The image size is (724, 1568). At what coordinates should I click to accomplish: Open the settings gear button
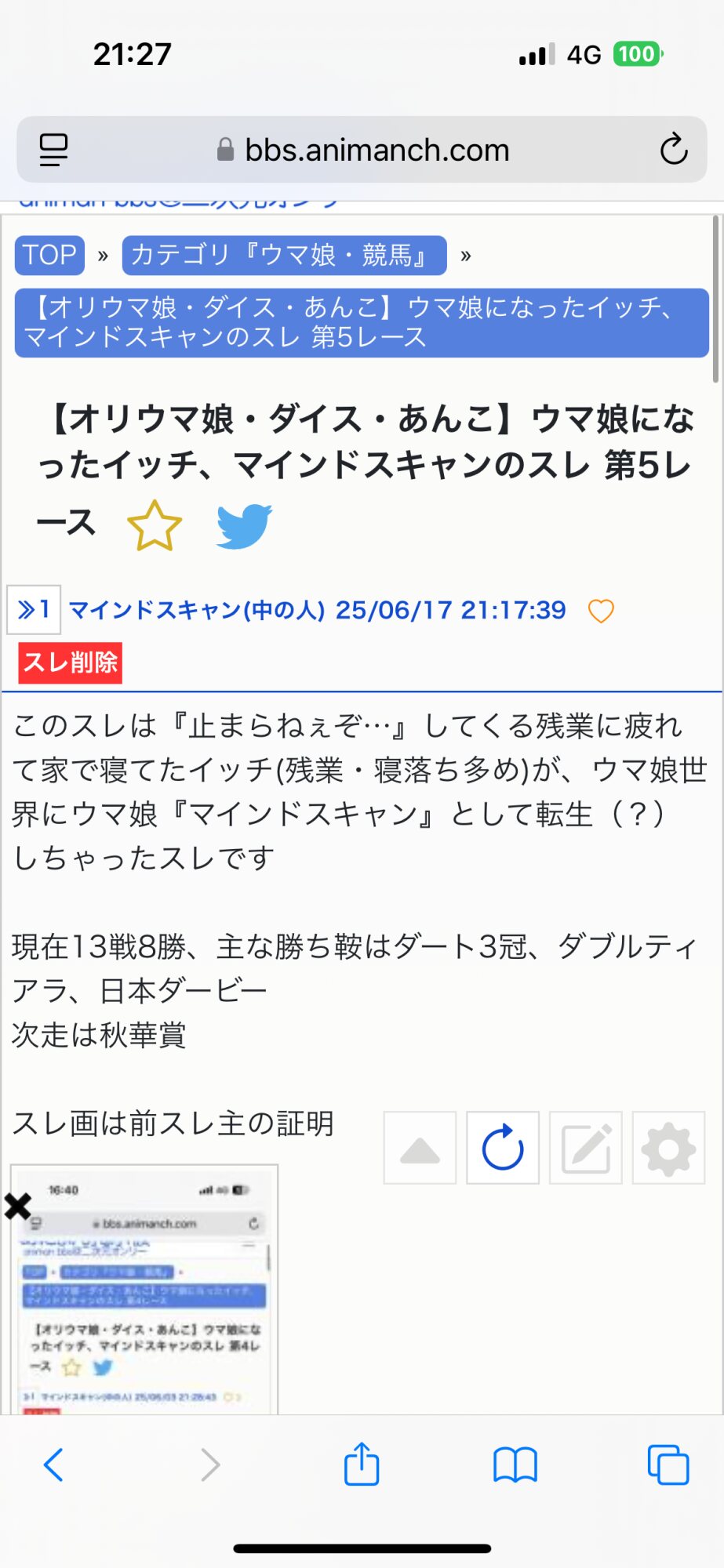pos(669,1148)
